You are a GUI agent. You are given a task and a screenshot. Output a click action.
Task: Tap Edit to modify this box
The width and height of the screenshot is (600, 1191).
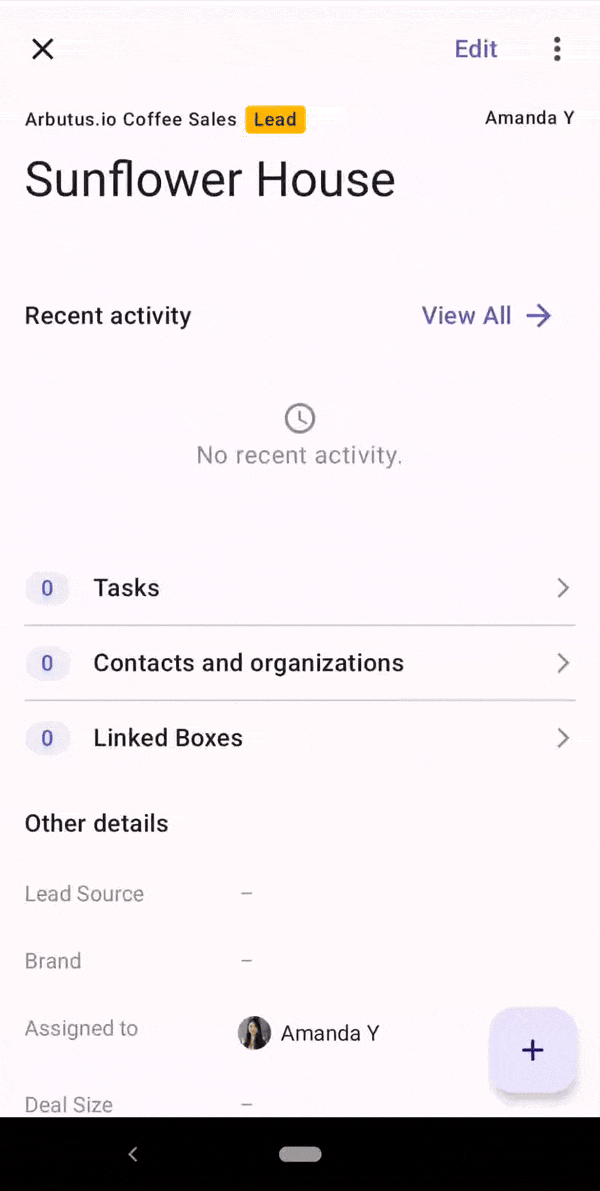click(x=475, y=49)
